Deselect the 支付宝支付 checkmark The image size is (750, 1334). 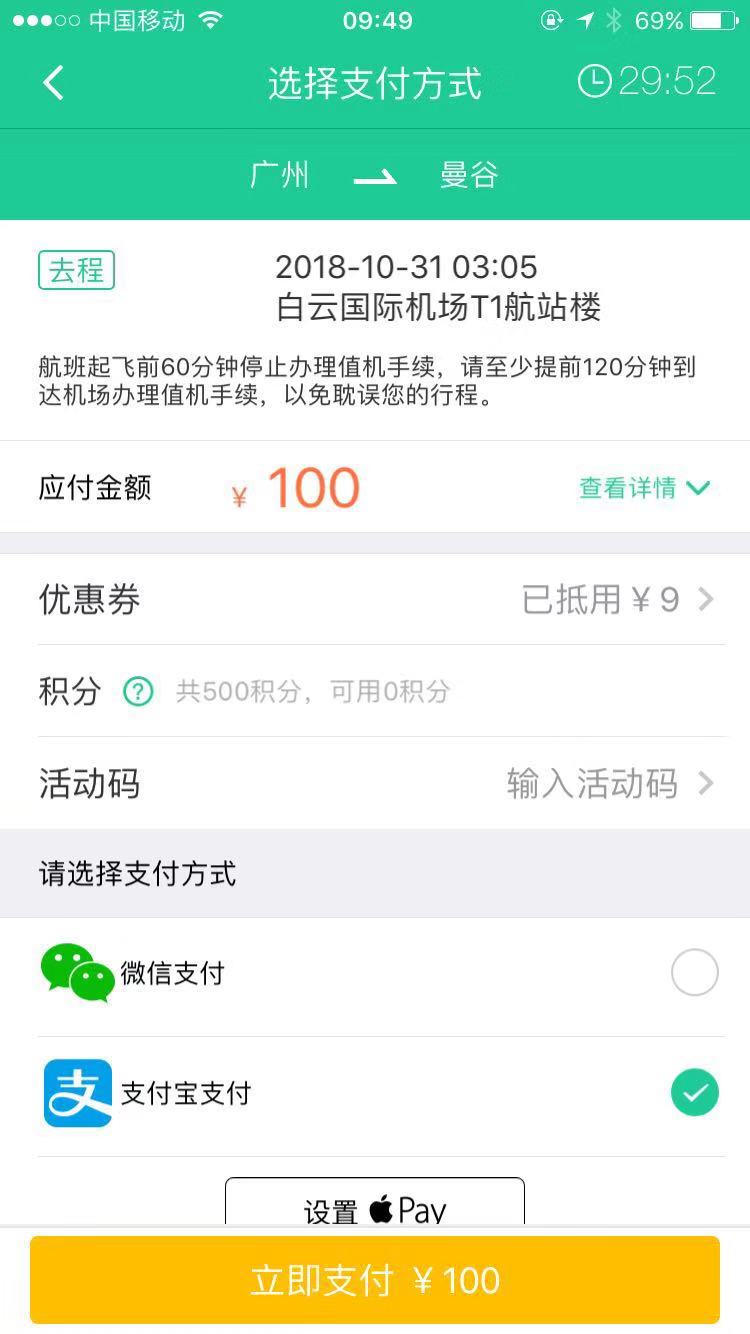[x=694, y=1093]
